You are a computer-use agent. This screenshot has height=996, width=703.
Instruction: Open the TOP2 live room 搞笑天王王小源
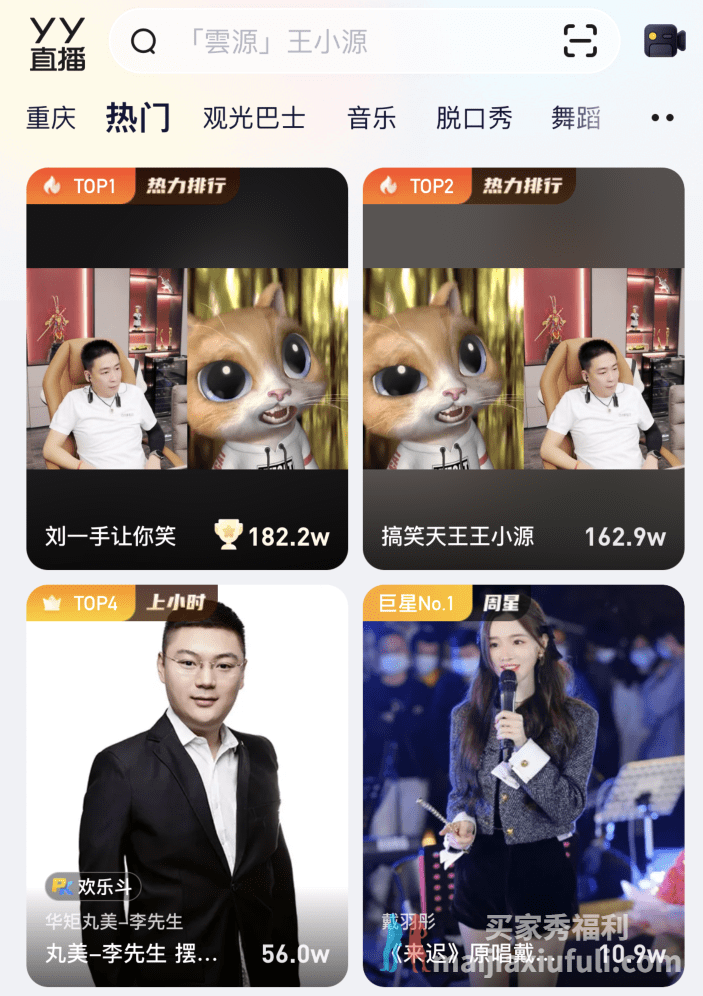523,370
